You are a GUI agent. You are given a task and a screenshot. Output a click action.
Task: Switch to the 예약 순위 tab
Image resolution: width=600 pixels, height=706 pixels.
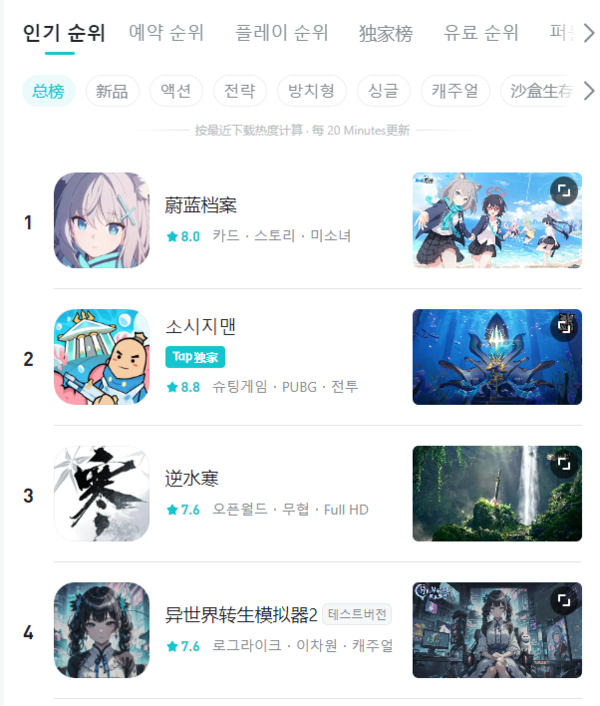167,33
